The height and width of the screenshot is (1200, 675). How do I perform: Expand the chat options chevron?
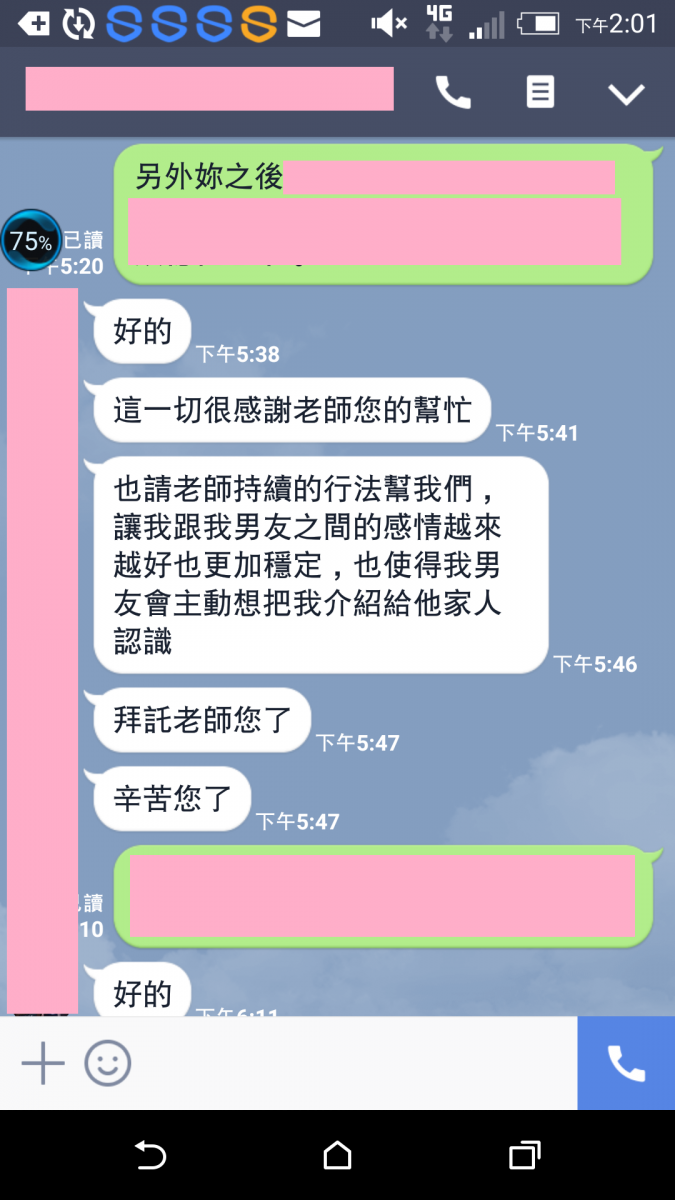(627, 94)
